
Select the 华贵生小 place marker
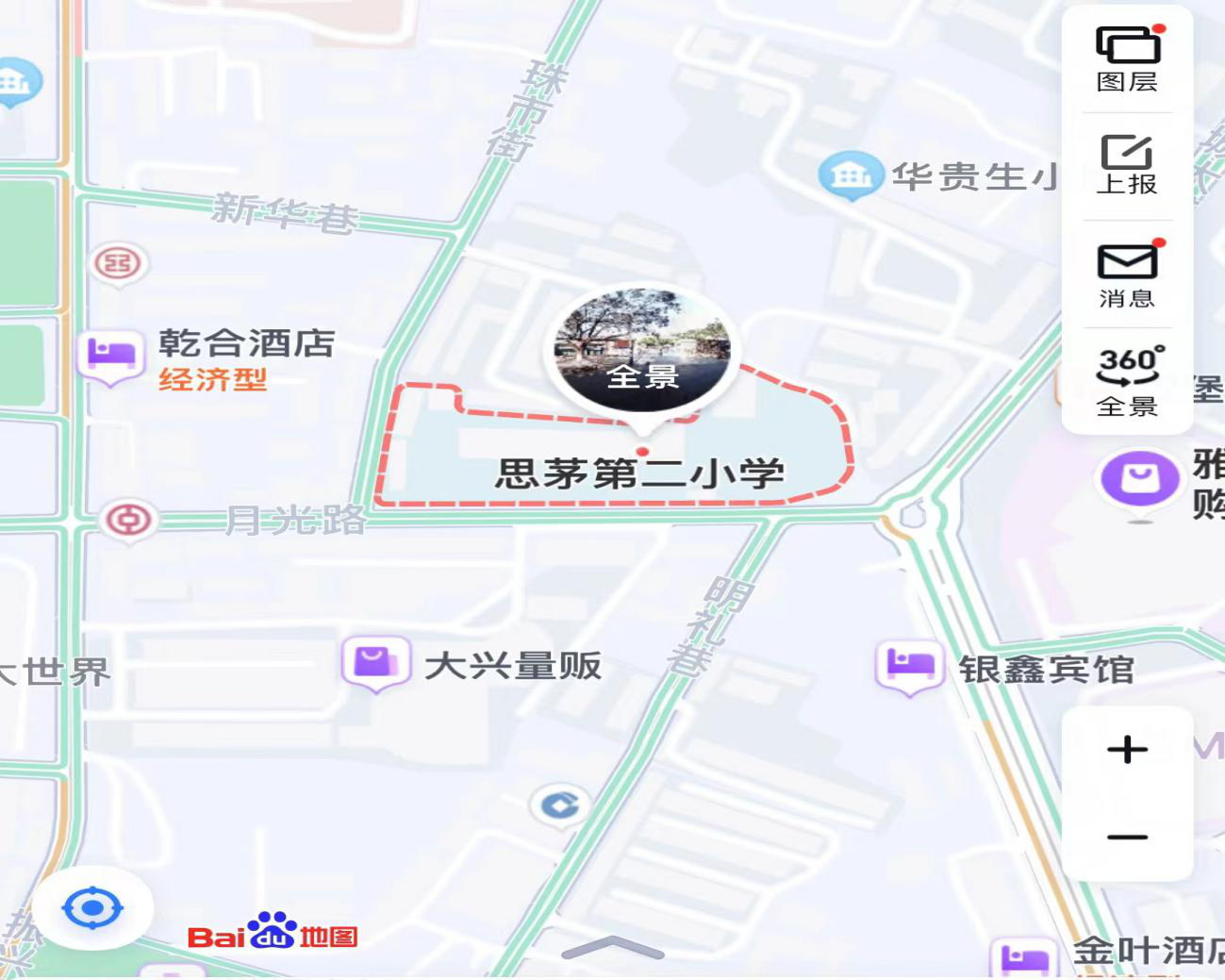851,174
